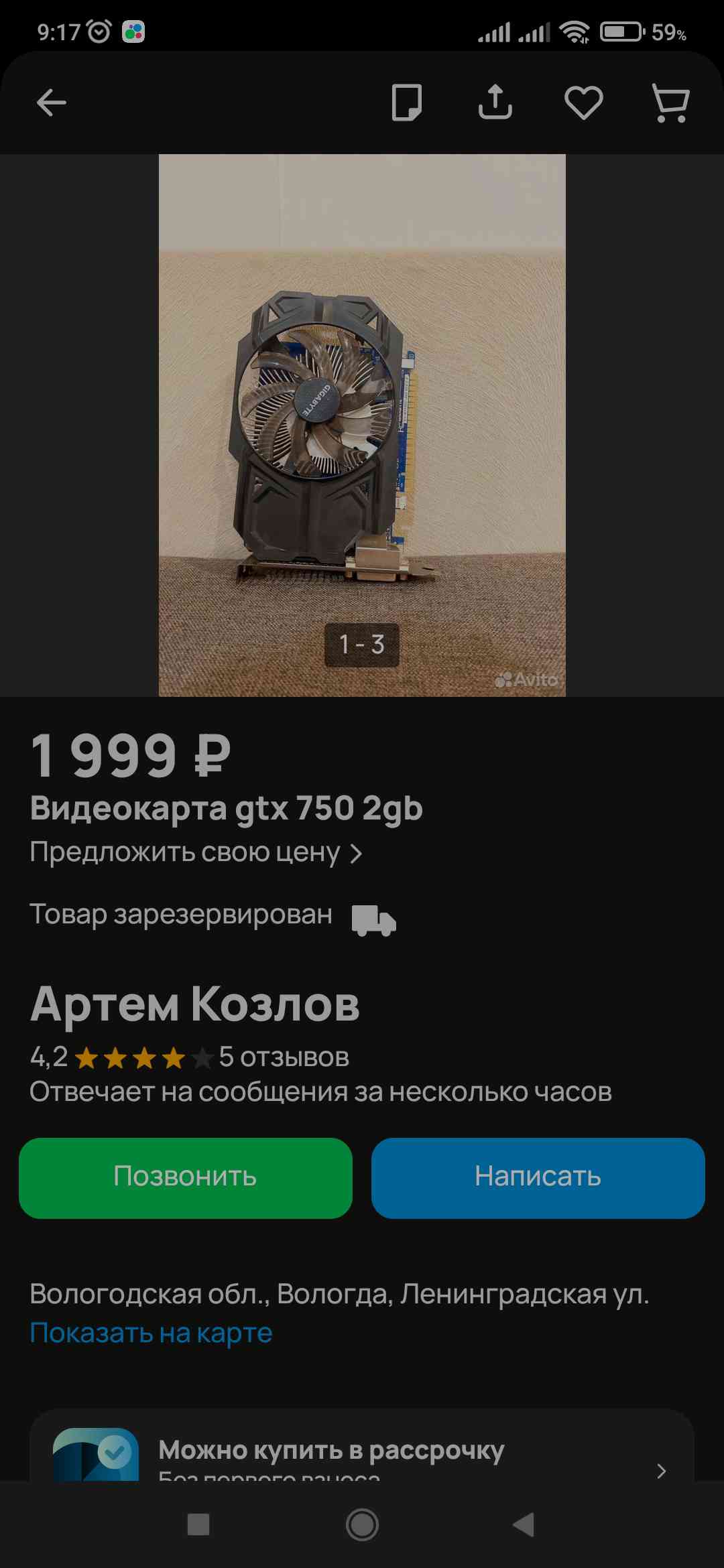
Task: Message the seller with Написать
Action: coord(538,1177)
